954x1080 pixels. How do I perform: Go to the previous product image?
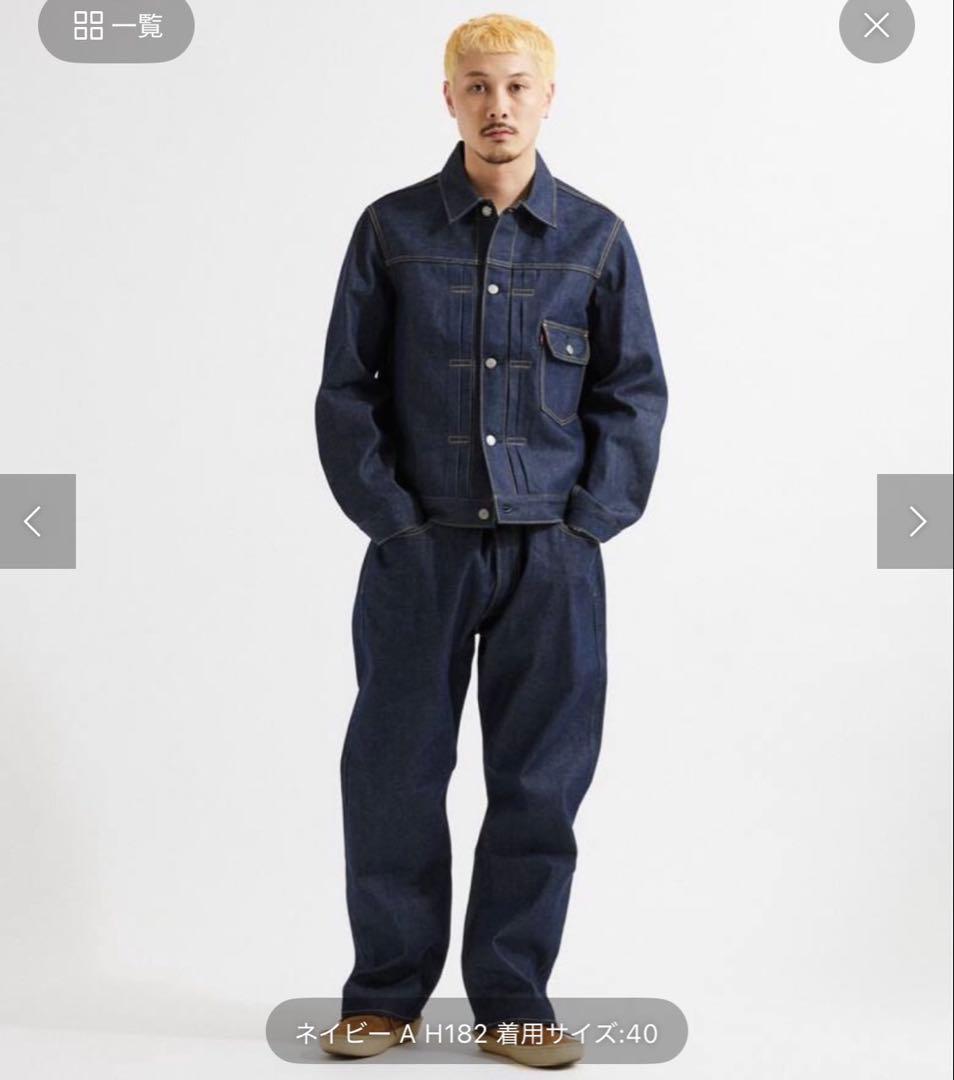[37, 521]
